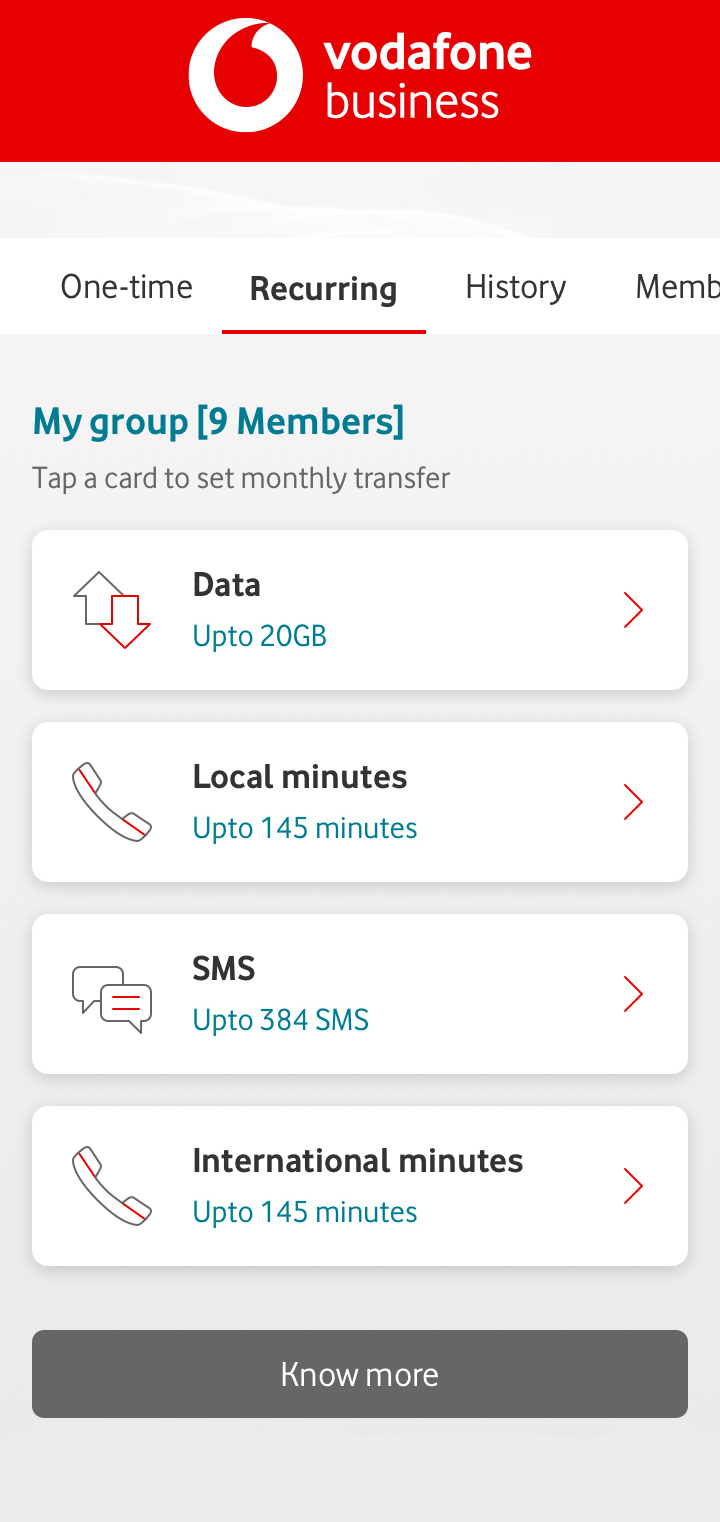Open the History tab
This screenshot has height=1522, width=720.
516,287
